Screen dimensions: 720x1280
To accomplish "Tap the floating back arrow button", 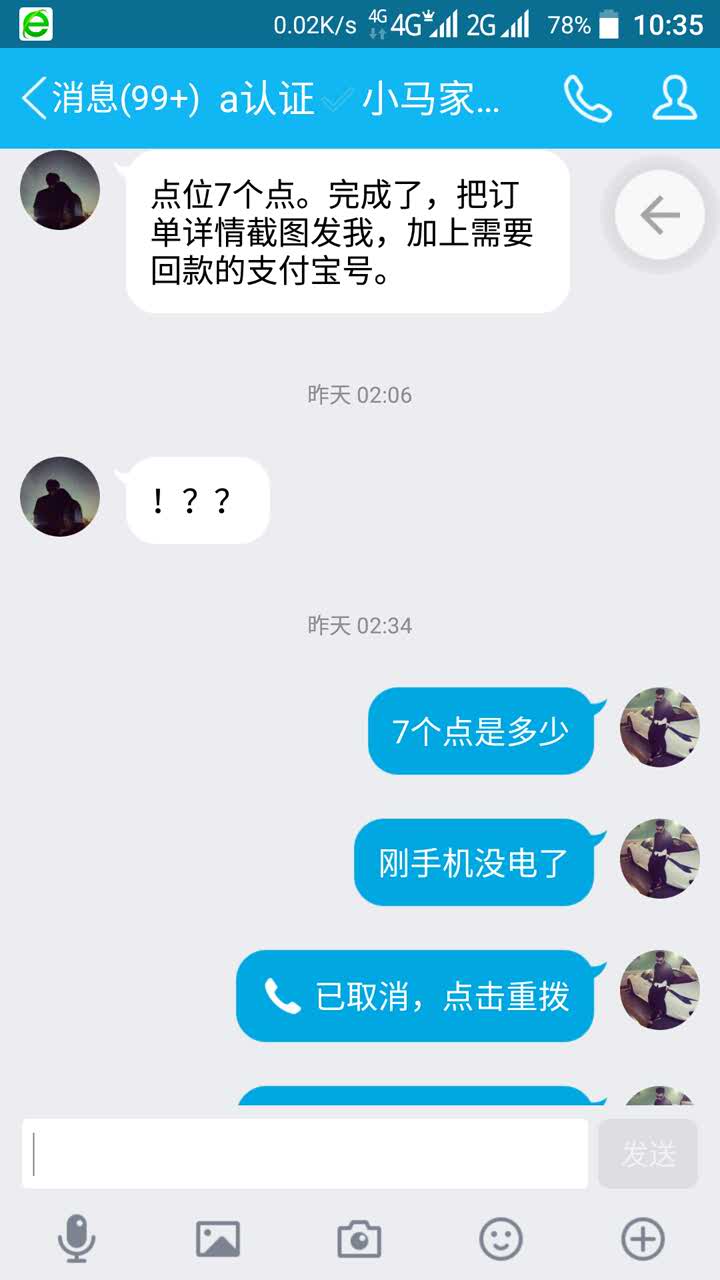I will (x=659, y=215).
